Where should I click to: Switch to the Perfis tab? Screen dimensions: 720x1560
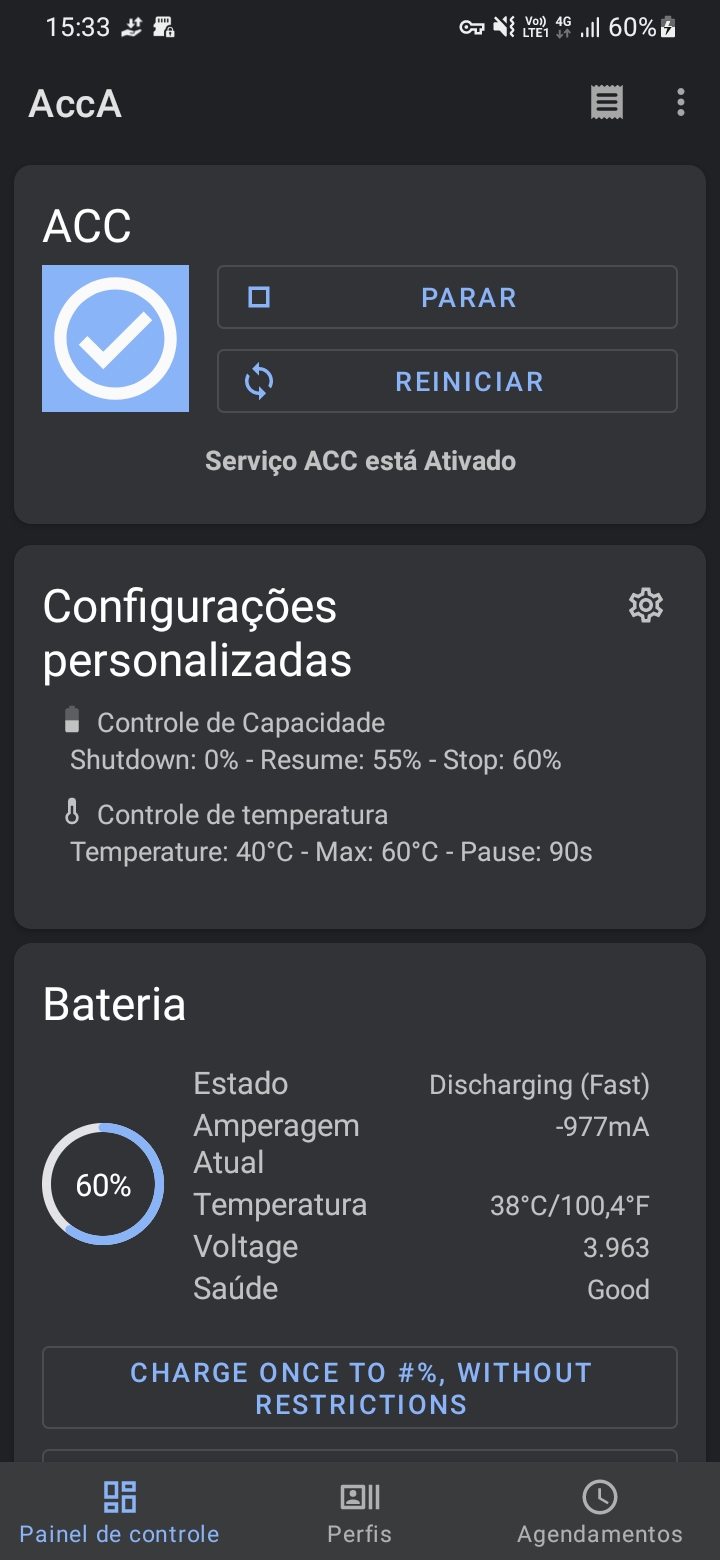(x=359, y=1510)
